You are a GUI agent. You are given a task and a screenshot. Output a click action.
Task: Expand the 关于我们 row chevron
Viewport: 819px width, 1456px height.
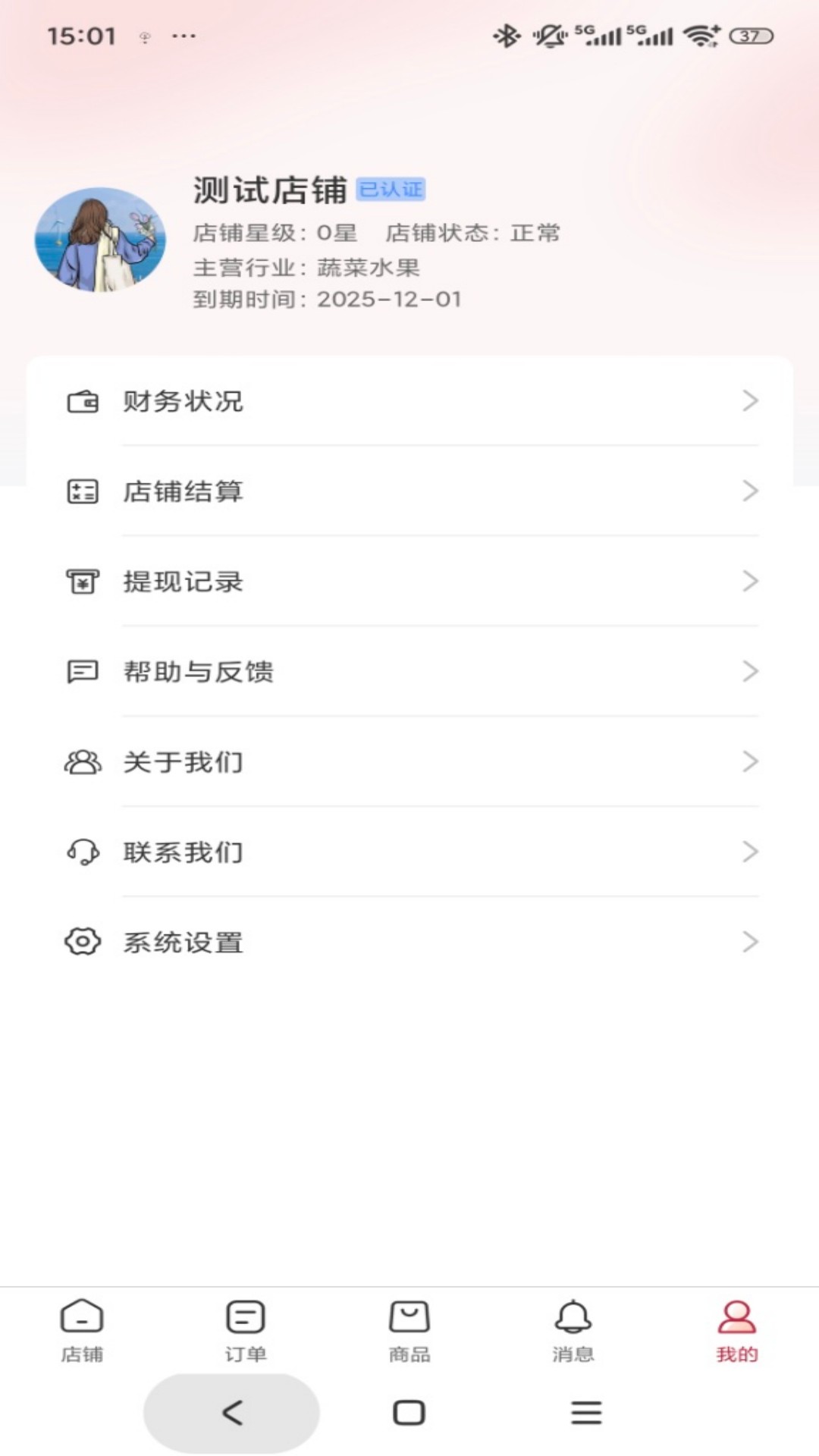click(750, 761)
